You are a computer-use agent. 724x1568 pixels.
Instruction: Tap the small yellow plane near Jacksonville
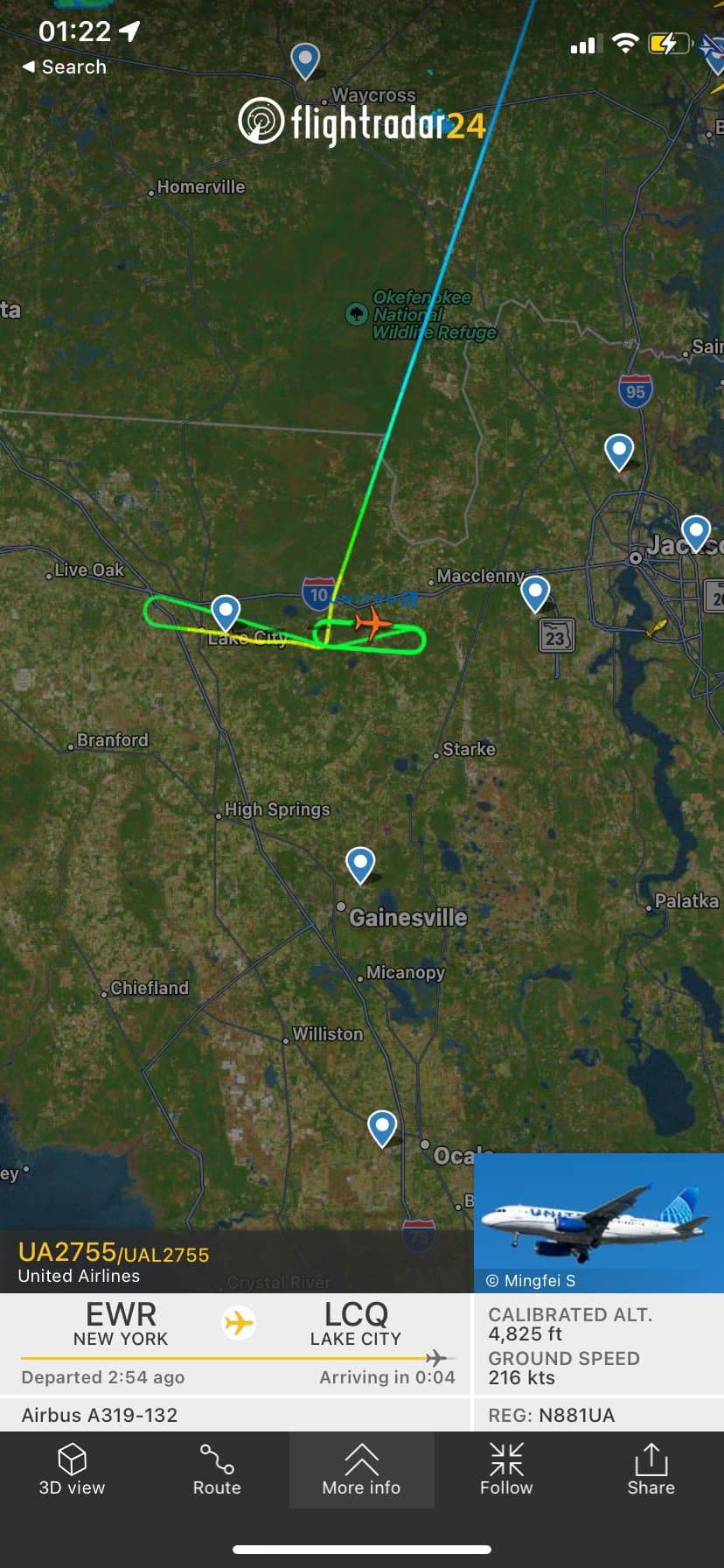(x=656, y=628)
